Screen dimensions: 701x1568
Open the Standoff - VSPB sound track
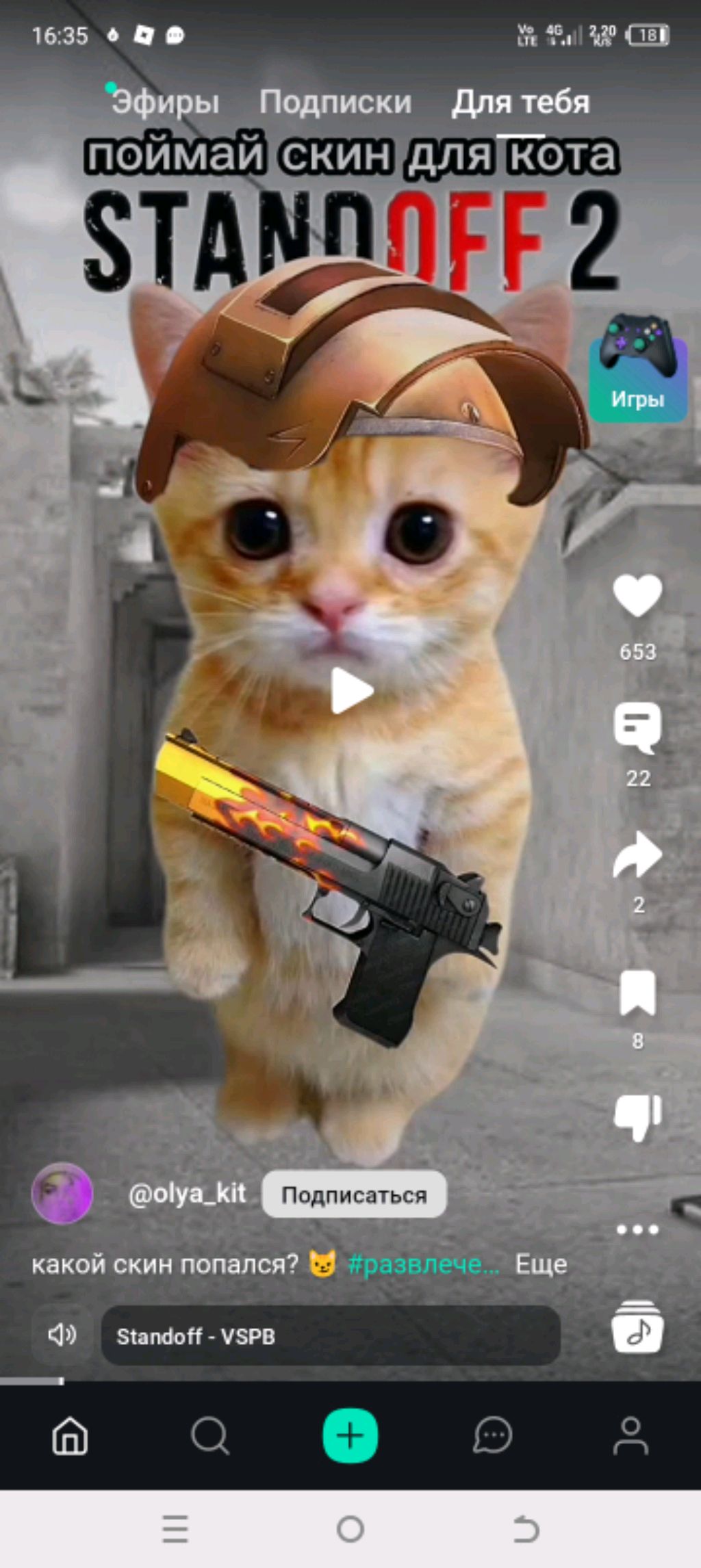click(x=331, y=1335)
